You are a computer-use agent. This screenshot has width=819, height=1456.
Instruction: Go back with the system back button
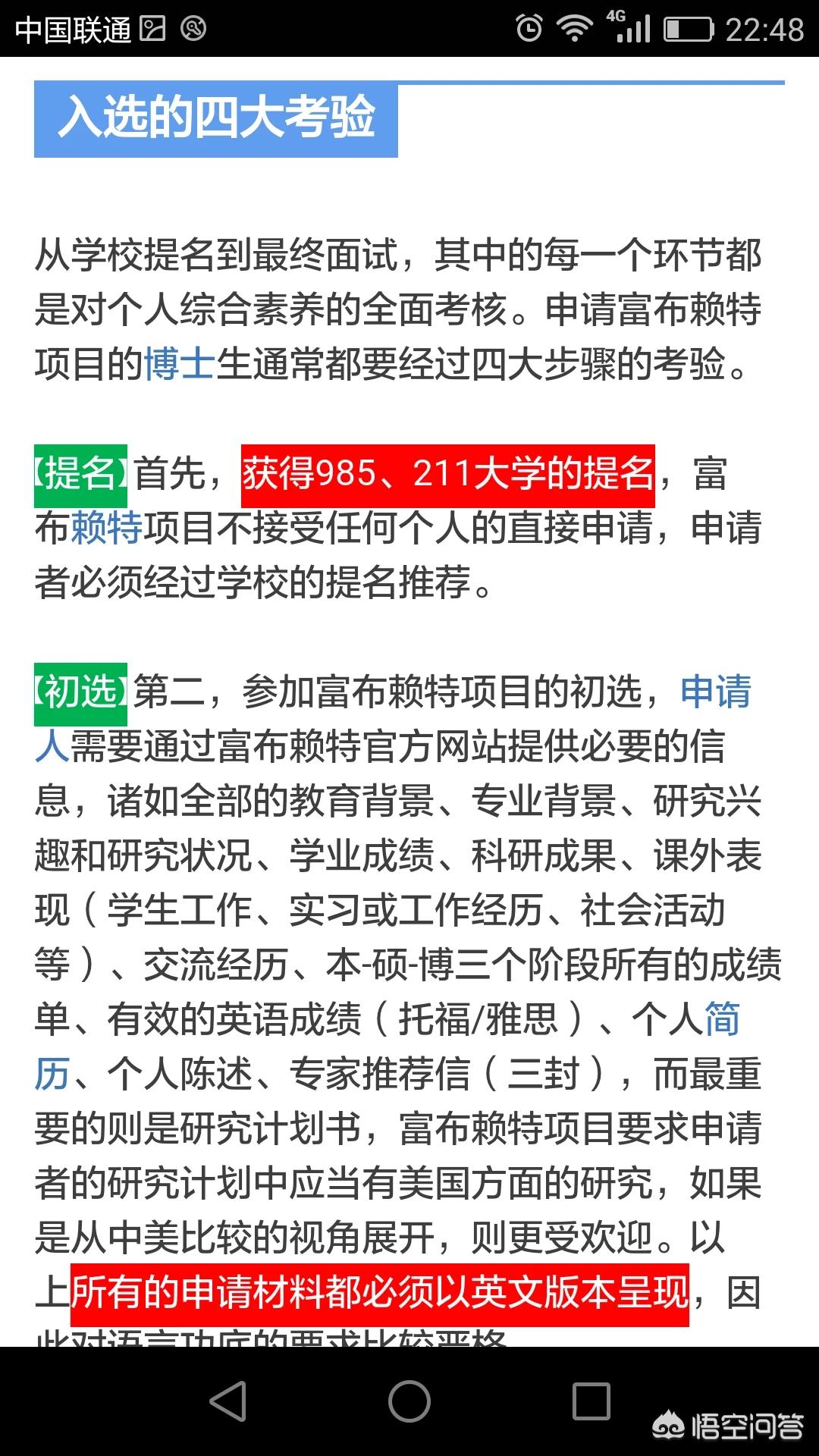coord(228,1401)
